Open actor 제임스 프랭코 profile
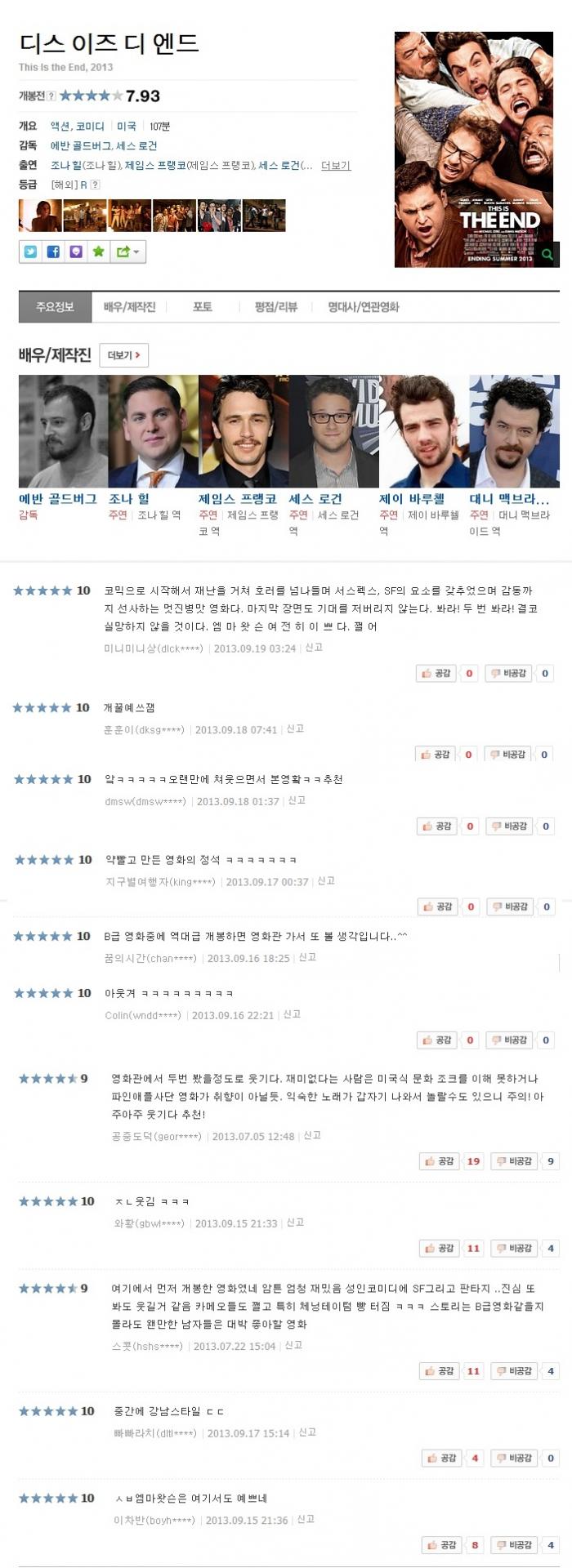This screenshot has height=1568, width=572. (x=238, y=499)
